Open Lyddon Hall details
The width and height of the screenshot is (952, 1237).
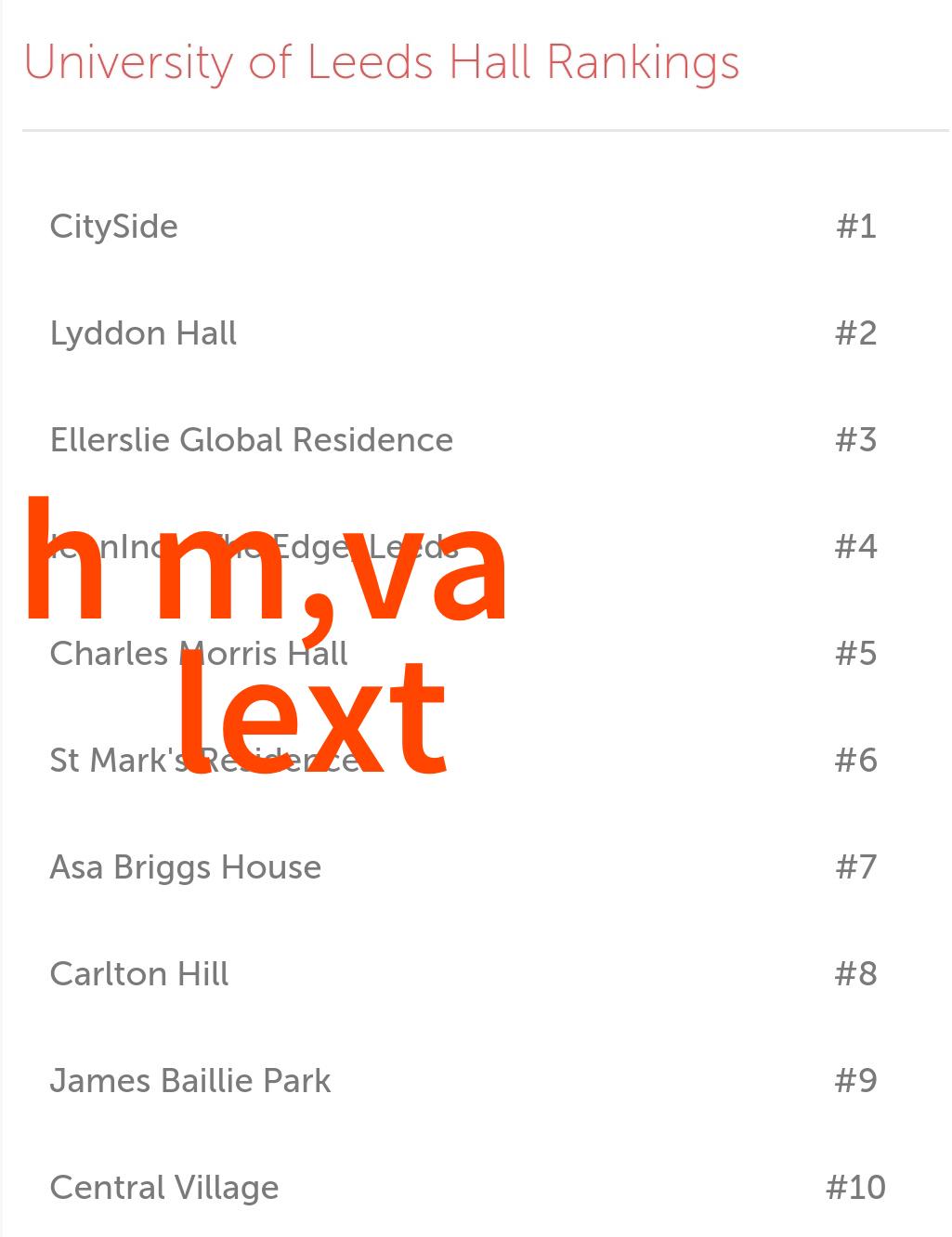point(143,333)
